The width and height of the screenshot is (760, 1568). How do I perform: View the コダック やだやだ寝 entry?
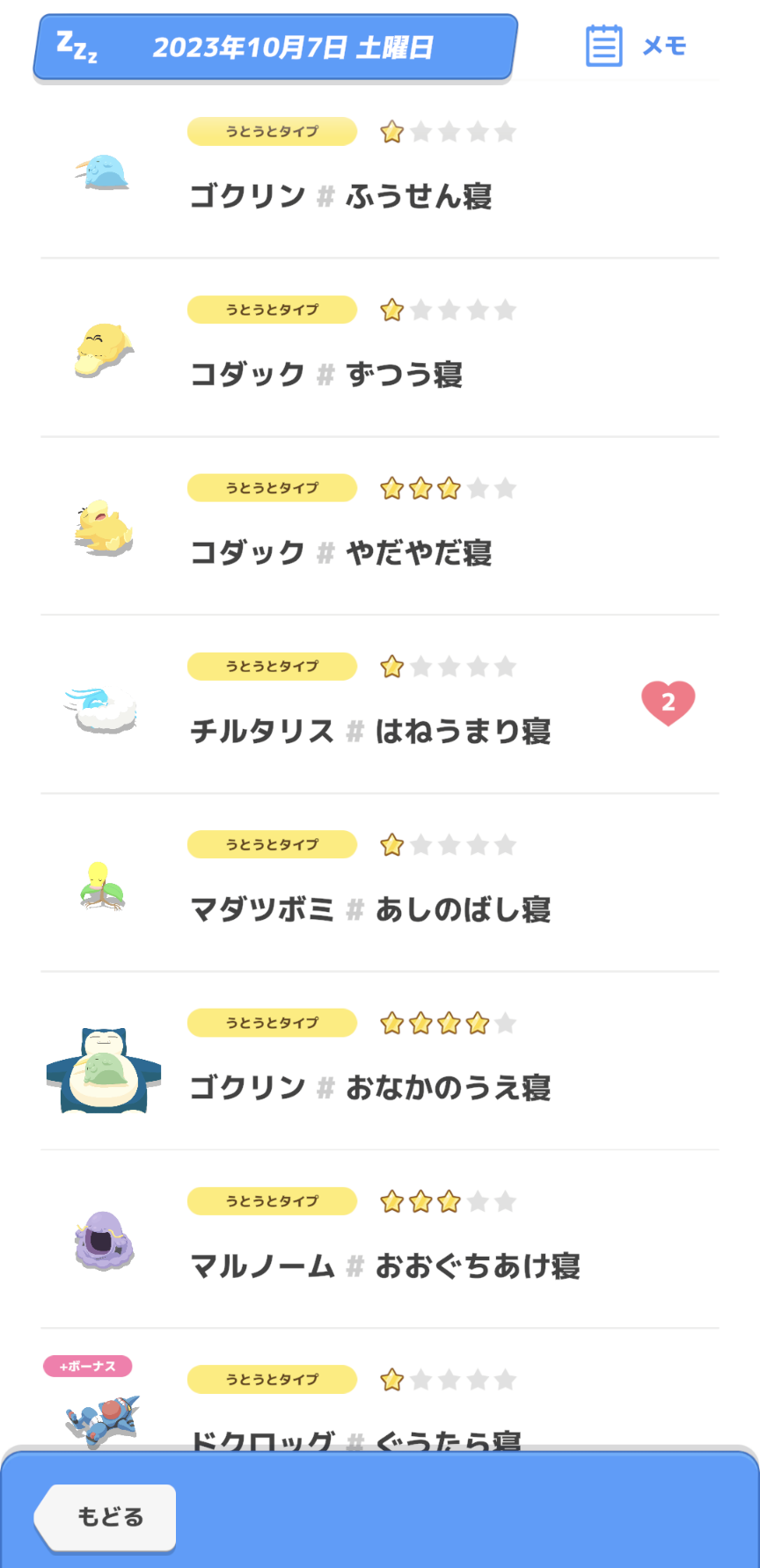pyautogui.click(x=380, y=526)
